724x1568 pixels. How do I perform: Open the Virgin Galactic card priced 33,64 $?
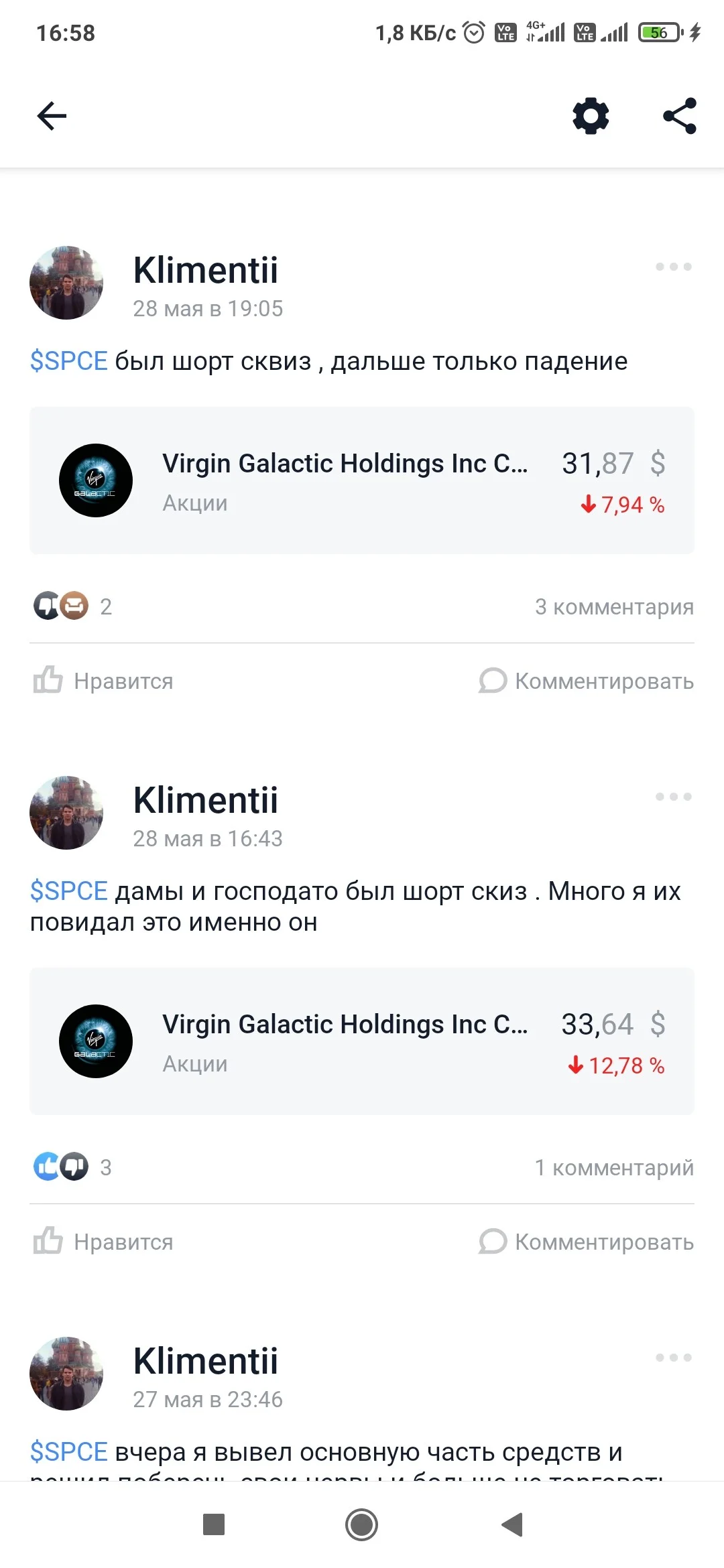(x=362, y=1041)
